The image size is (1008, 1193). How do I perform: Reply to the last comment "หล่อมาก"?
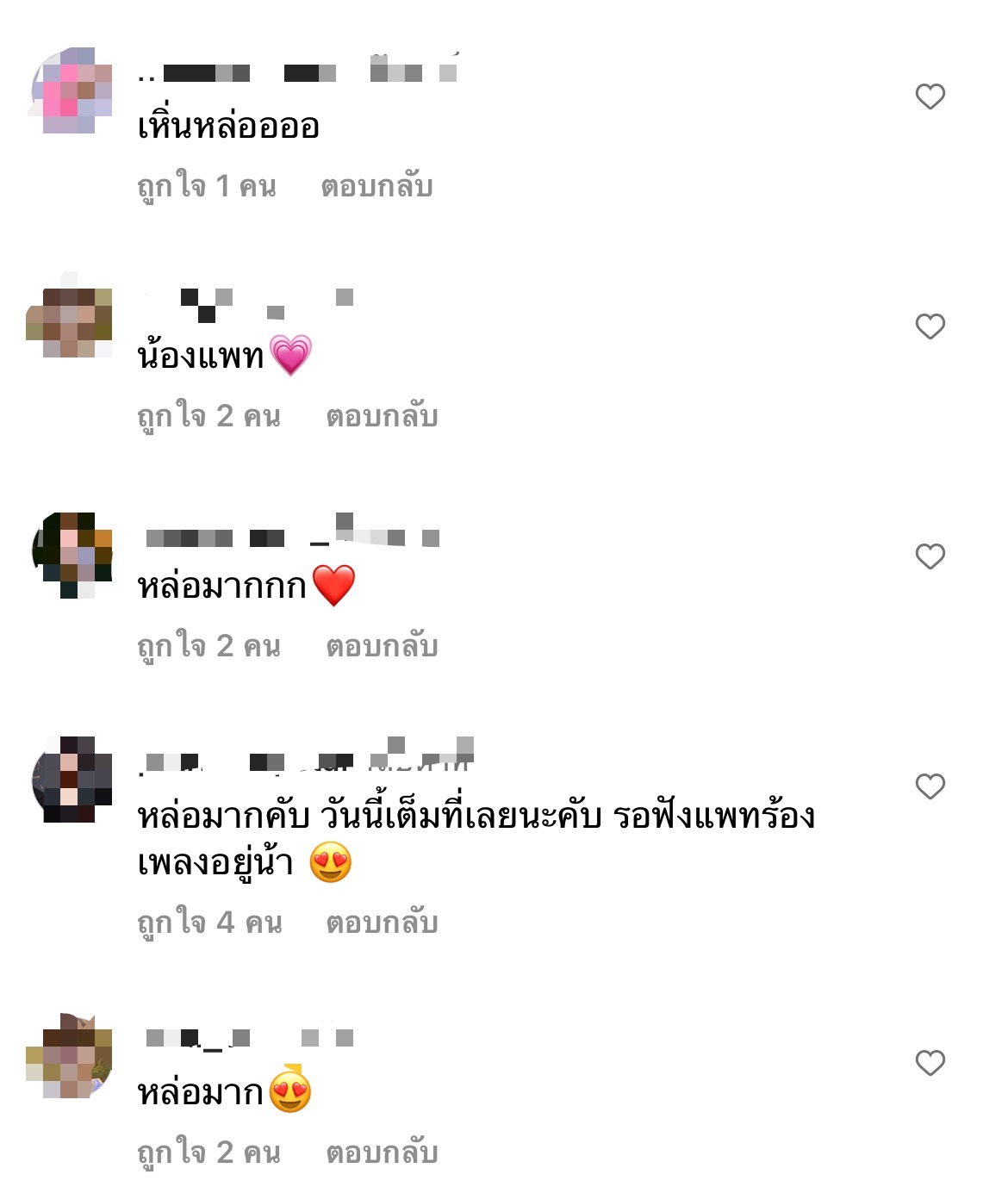pyautogui.click(x=382, y=1153)
